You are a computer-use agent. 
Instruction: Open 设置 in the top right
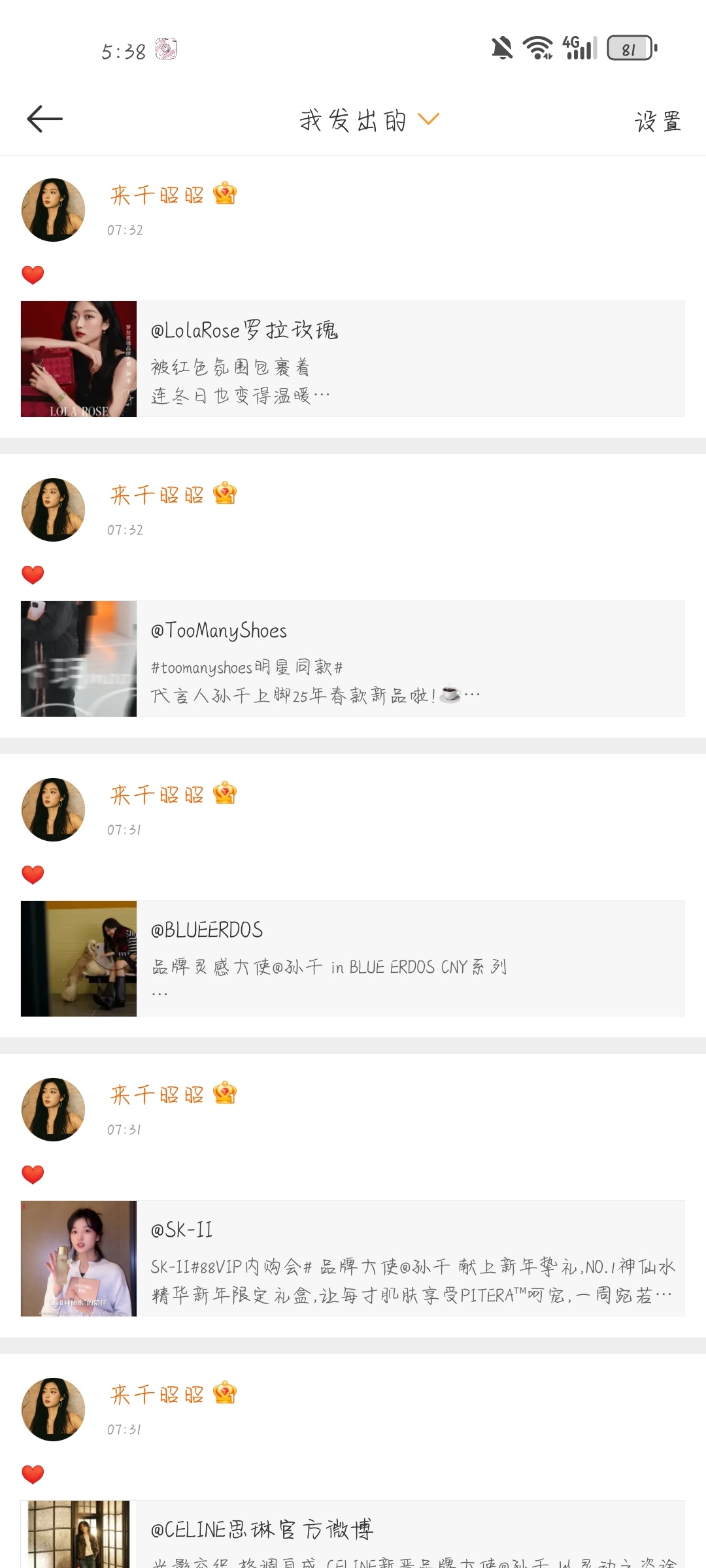point(658,122)
